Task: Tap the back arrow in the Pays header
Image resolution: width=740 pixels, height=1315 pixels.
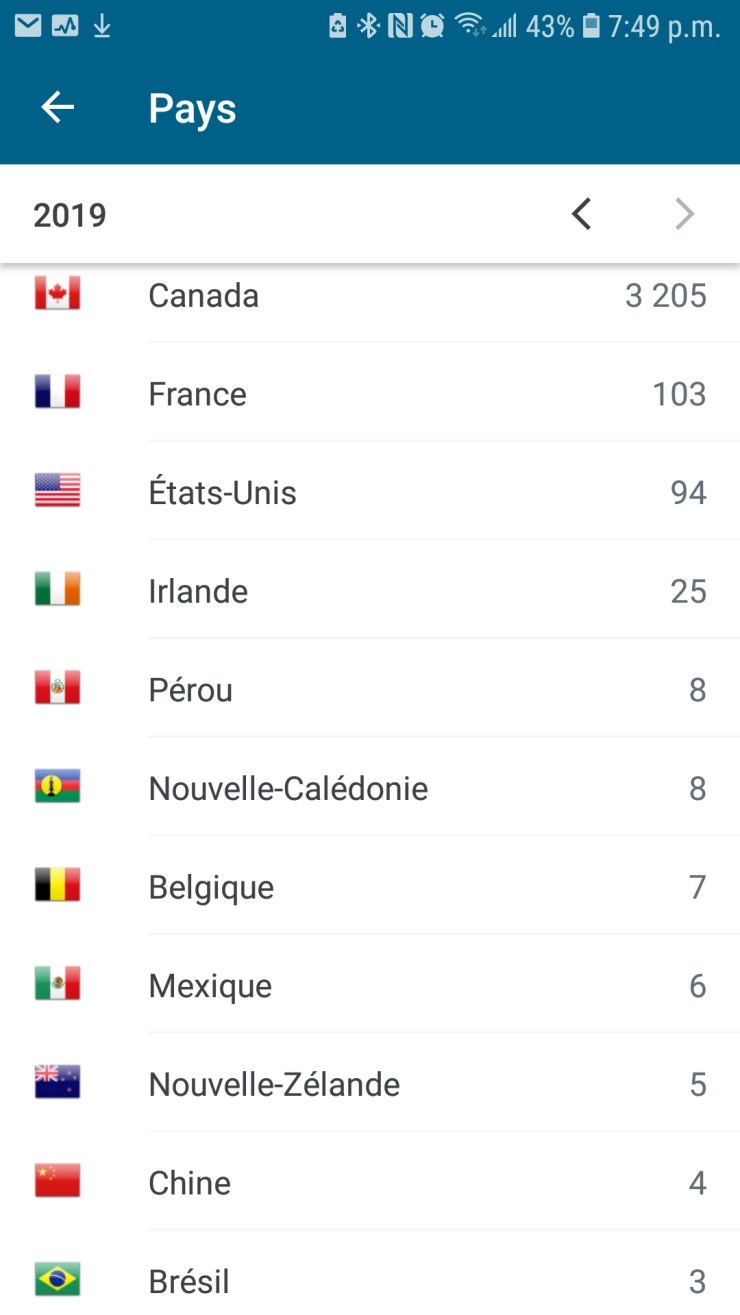Action: click(x=57, y=107)
